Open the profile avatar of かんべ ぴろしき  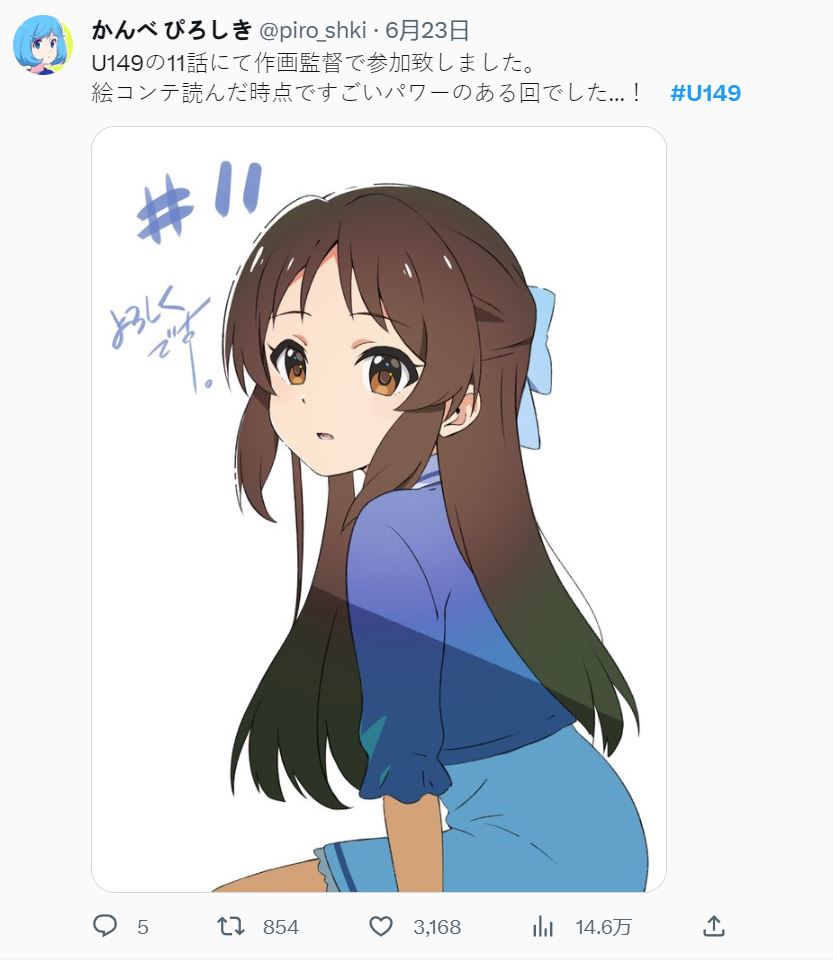(42, 45)
